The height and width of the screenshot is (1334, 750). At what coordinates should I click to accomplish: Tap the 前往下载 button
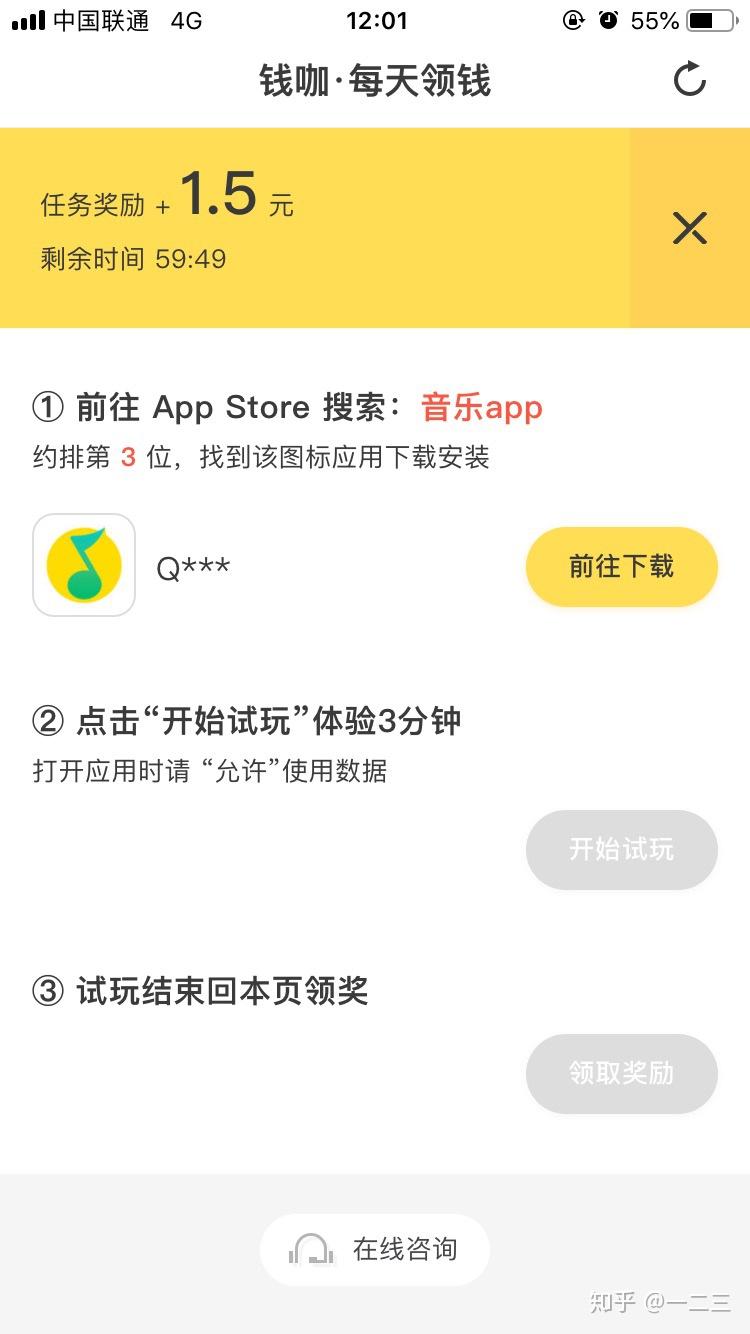(621, 567)
